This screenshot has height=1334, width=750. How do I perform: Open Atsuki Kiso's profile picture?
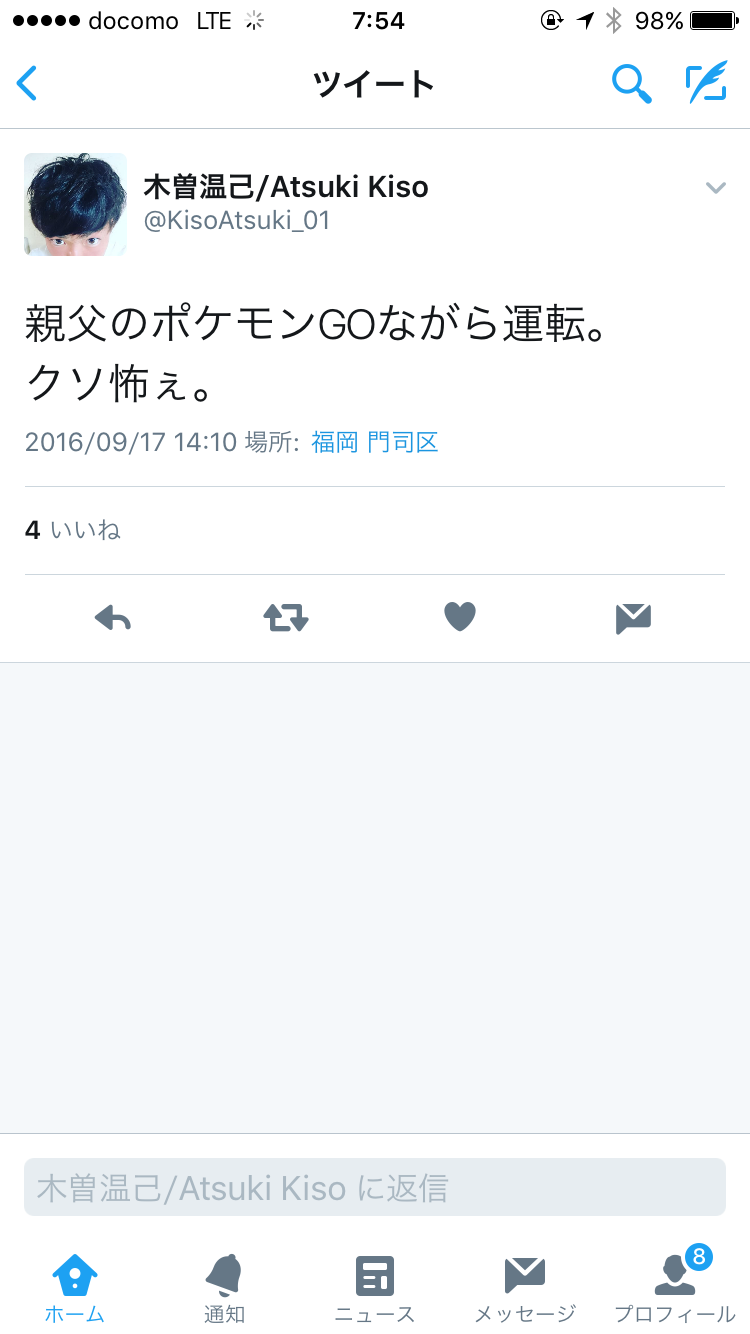pos(75,204)
